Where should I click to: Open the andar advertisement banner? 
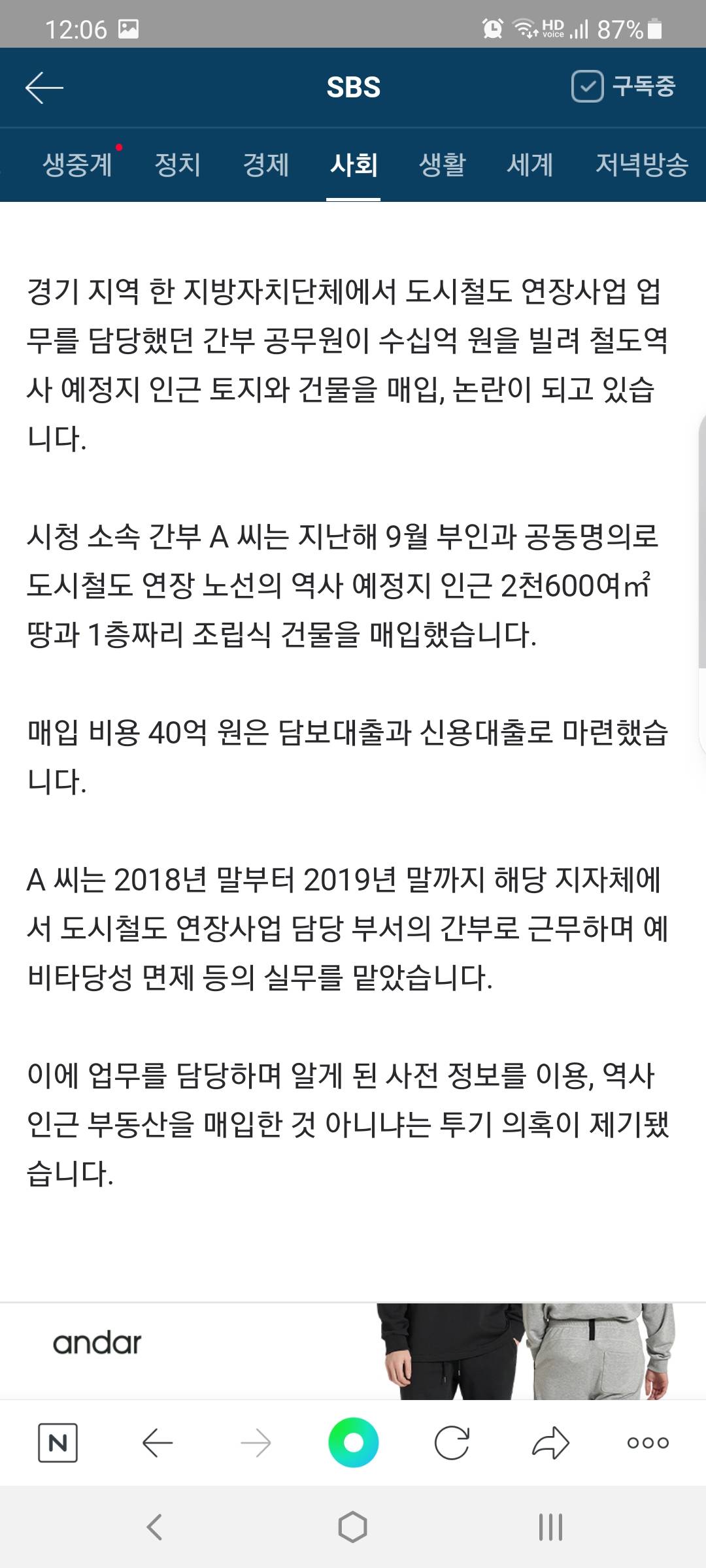click(x=353, y=1351)
